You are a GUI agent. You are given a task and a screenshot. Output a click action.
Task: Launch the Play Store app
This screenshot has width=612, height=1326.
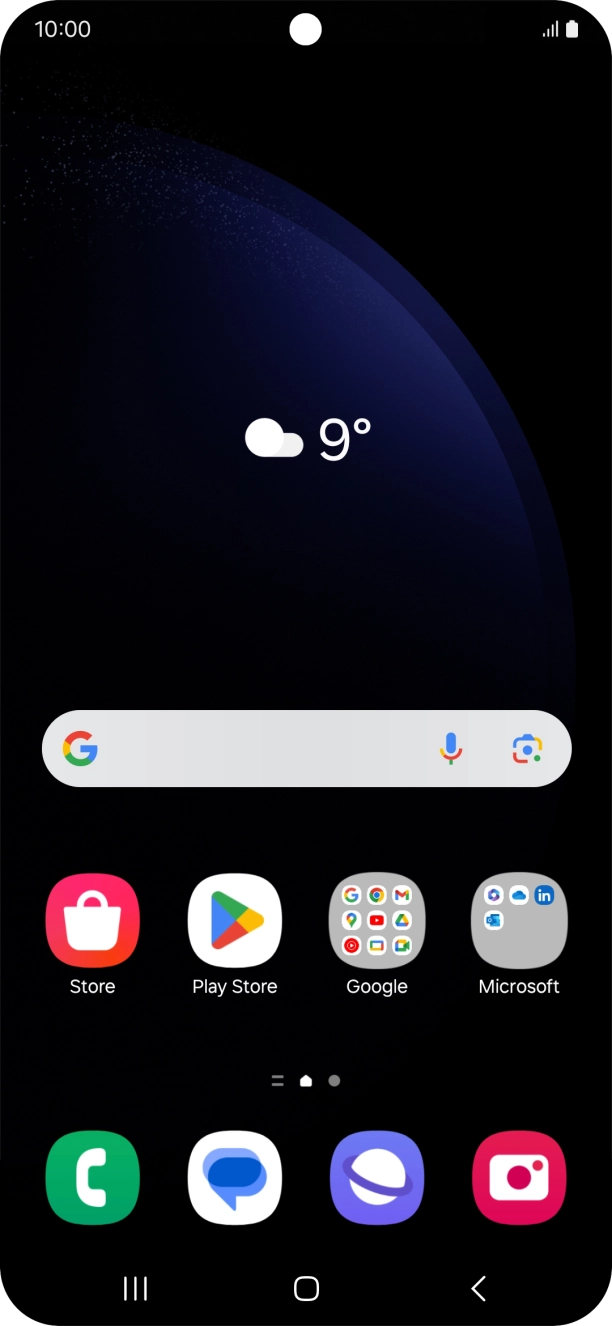pos(234,921)
